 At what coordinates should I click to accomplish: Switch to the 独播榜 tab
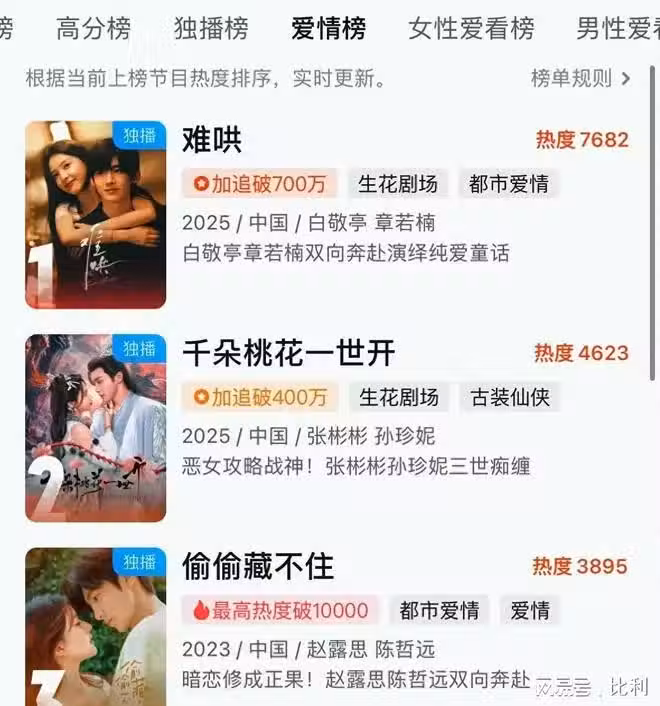point(210,28)
